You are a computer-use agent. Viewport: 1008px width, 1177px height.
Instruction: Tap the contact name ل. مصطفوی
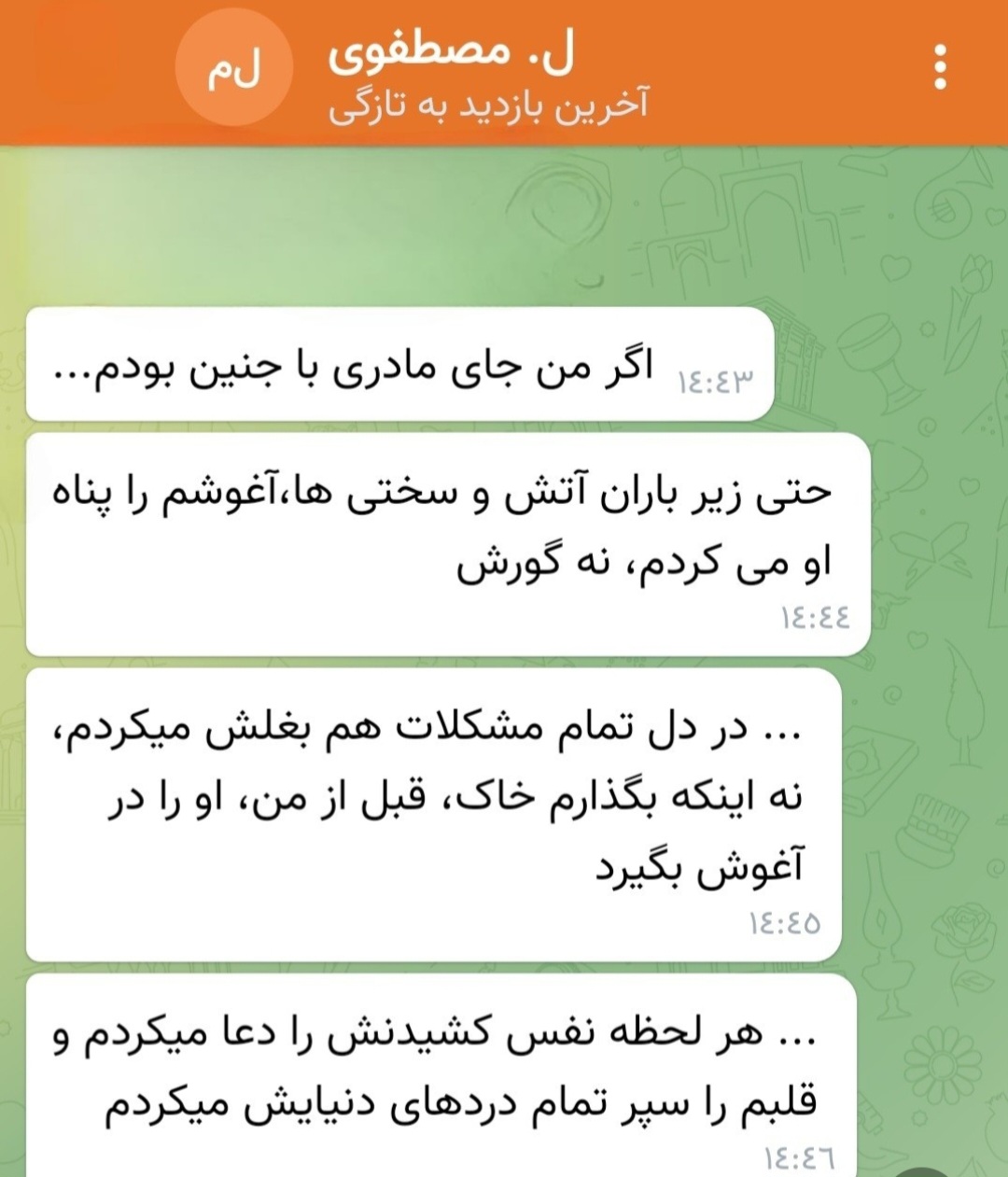(450, 53)
